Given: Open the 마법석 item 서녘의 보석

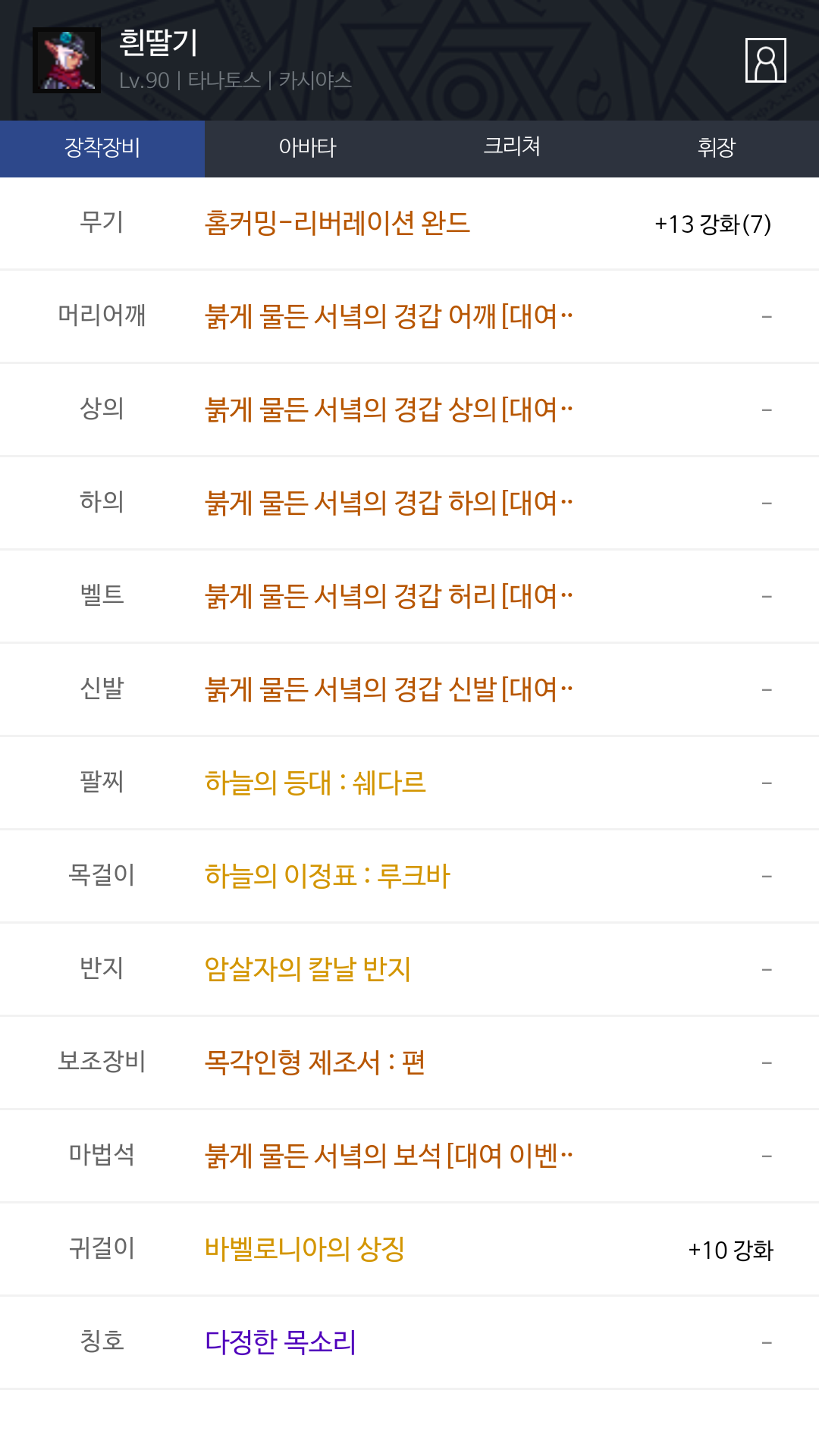Looking at the screenshot, I should point(388,1156).
